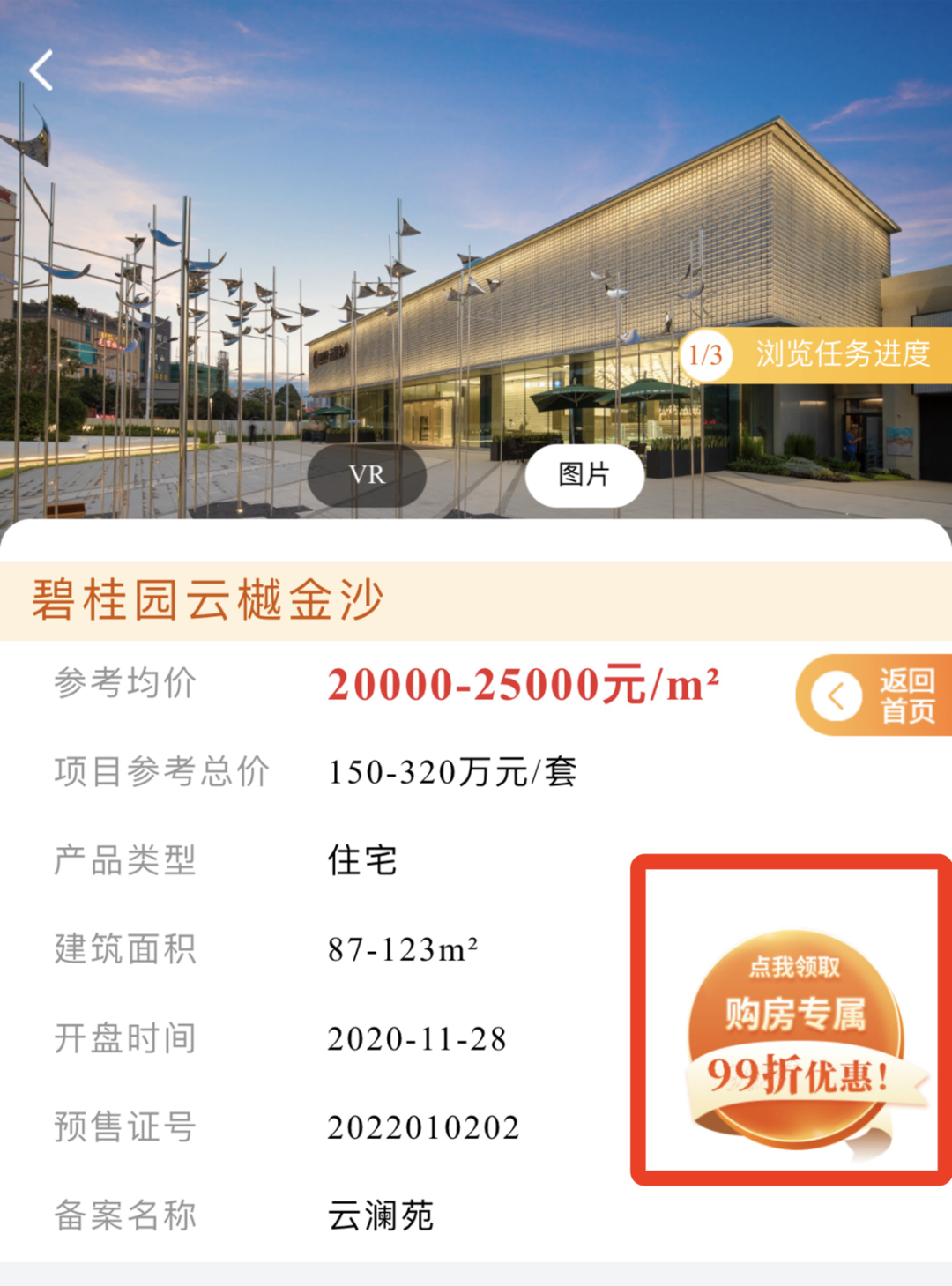
Task: Select the 图片 tab
Action: (584, 475)
